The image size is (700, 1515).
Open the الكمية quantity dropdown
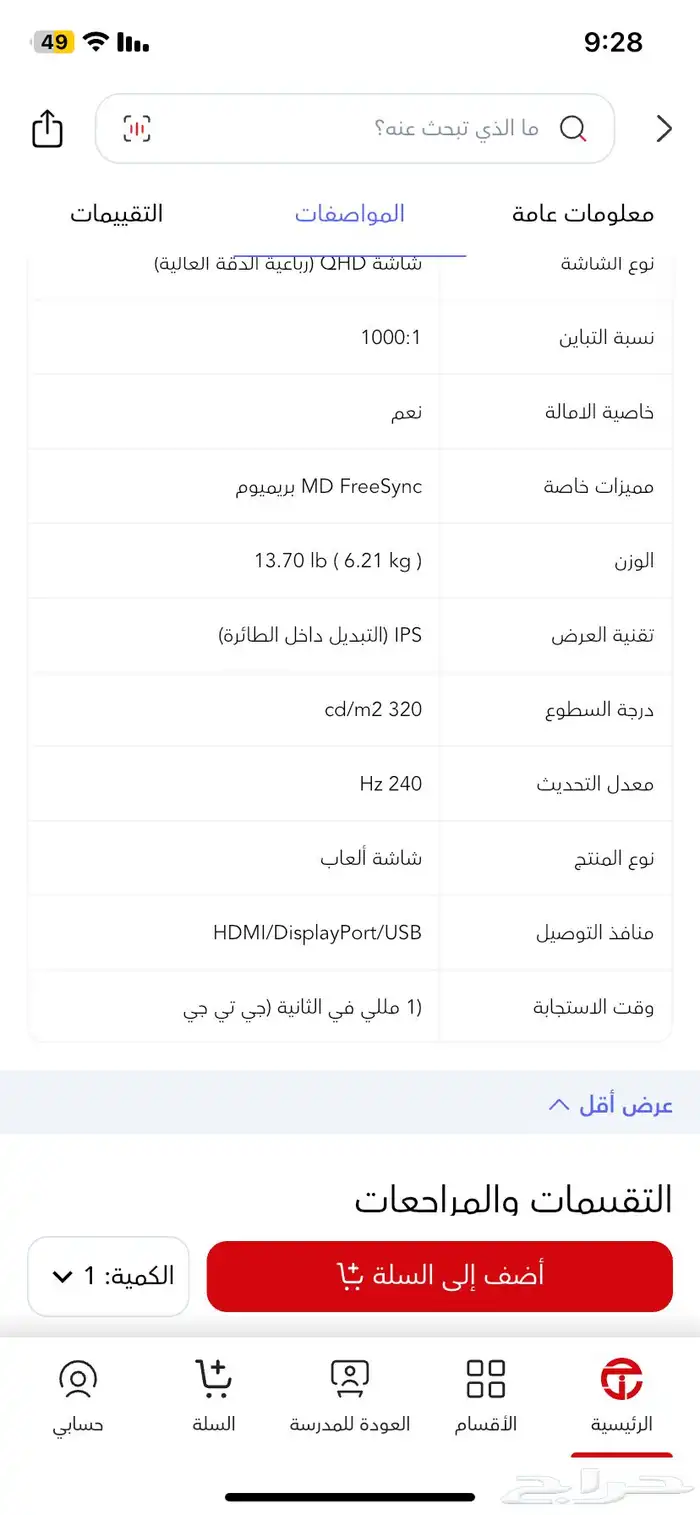tap(108, 1276)
